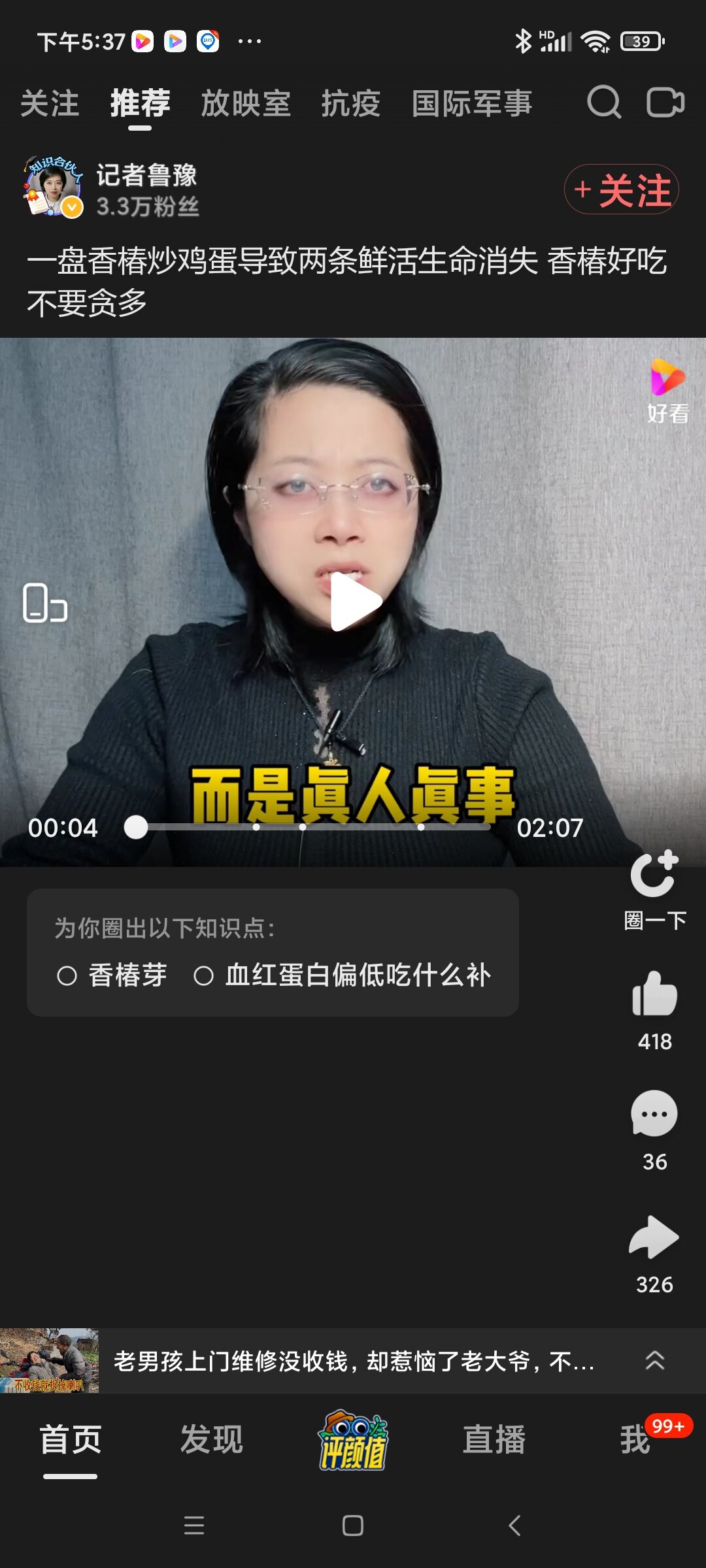Open the comments with 36 replies

coord(654,1115)
